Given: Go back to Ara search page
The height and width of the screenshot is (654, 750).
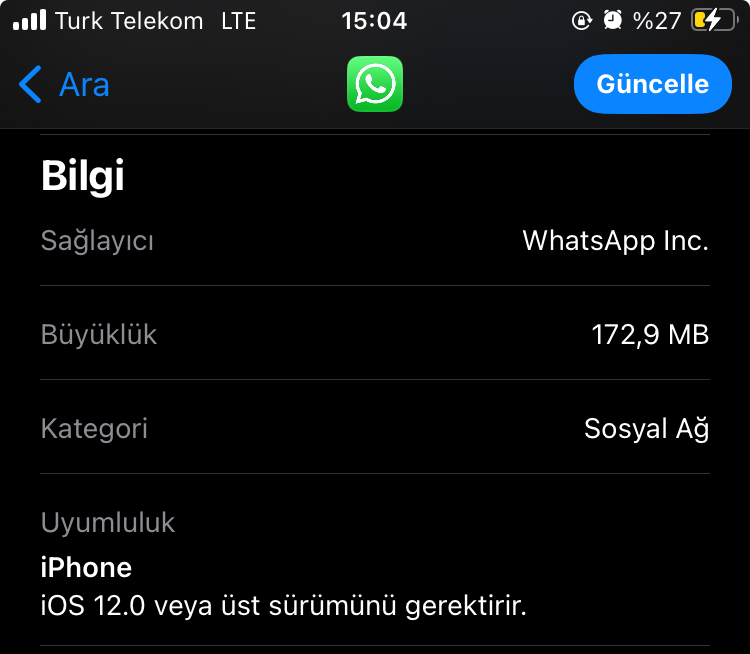Looking at the screenshot, I should [64, 85].
